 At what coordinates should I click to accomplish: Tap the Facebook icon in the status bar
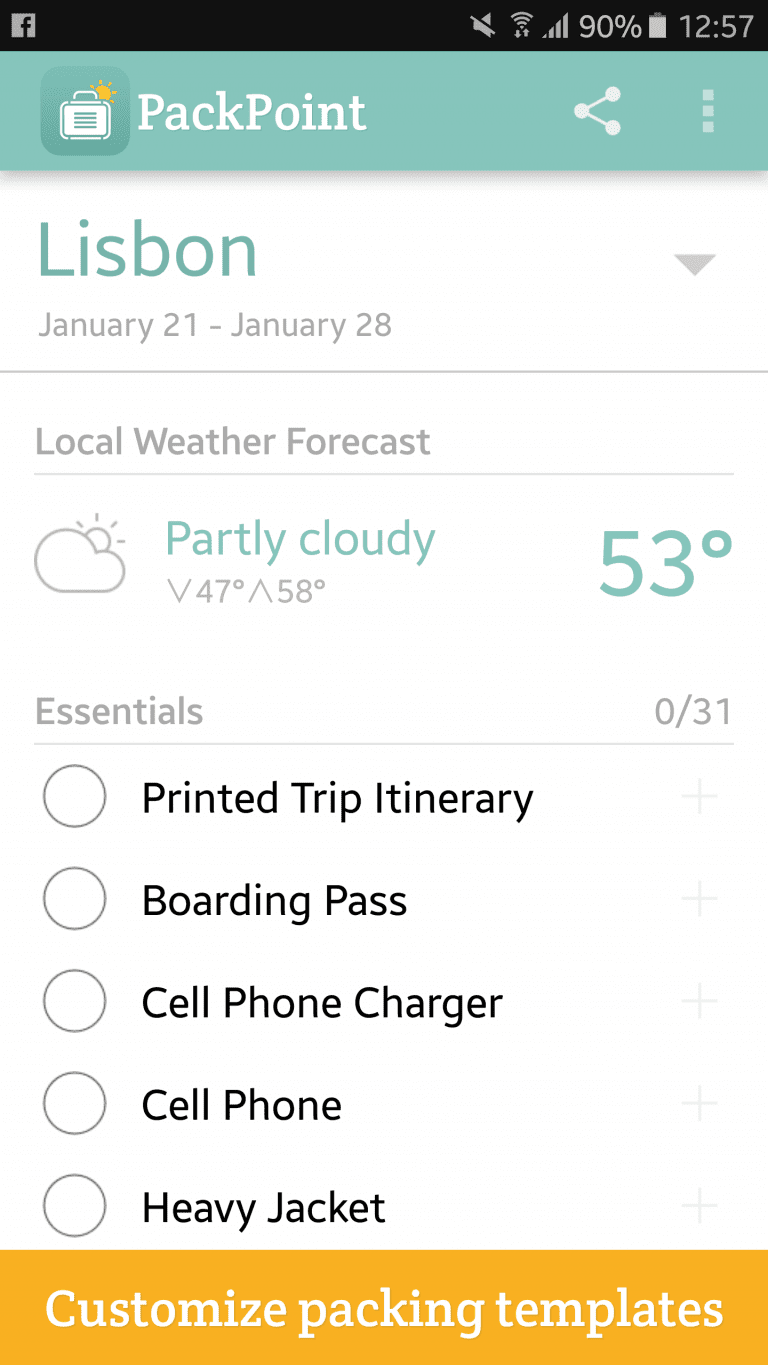pos(23,25)
